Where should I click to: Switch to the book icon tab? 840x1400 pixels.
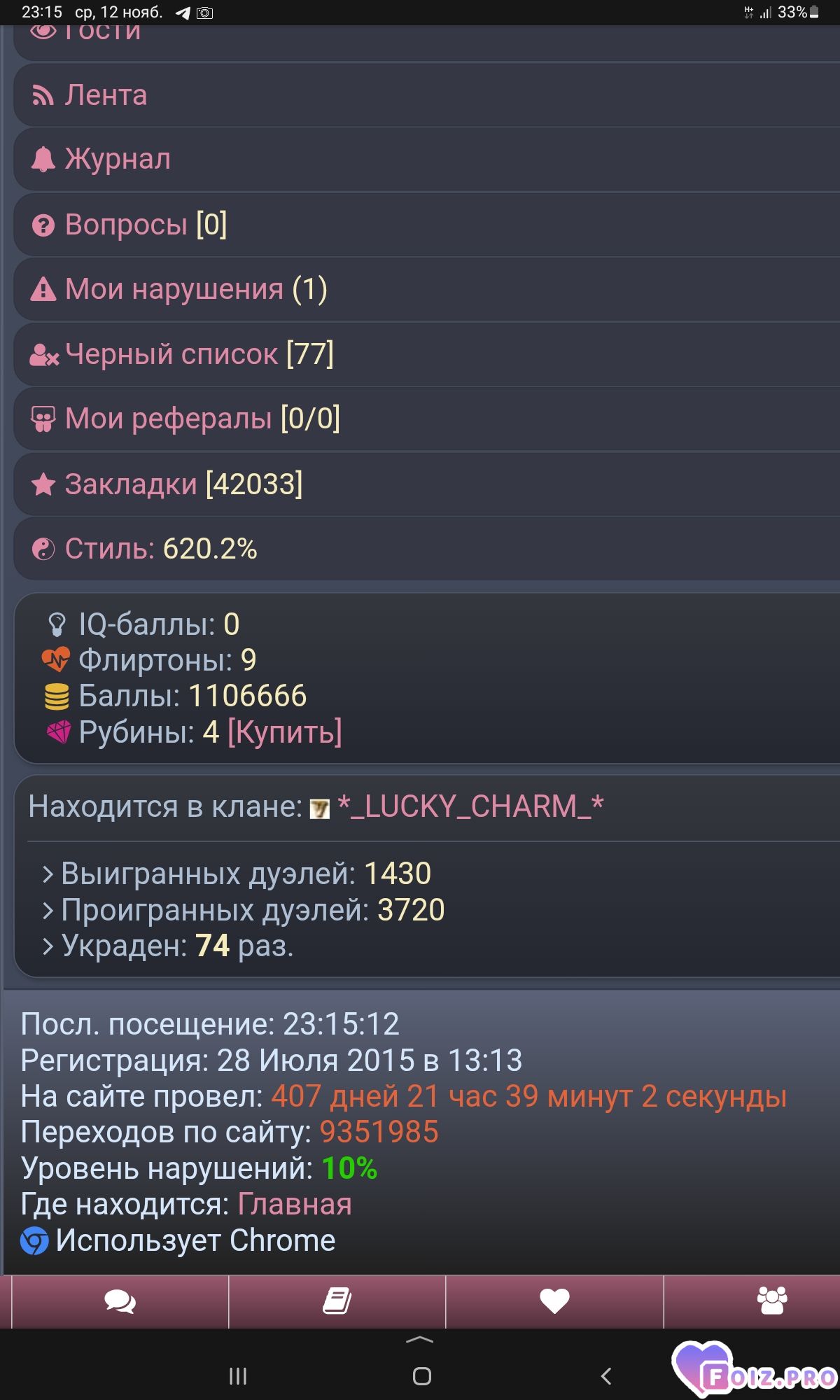[x=337, y=1302]
